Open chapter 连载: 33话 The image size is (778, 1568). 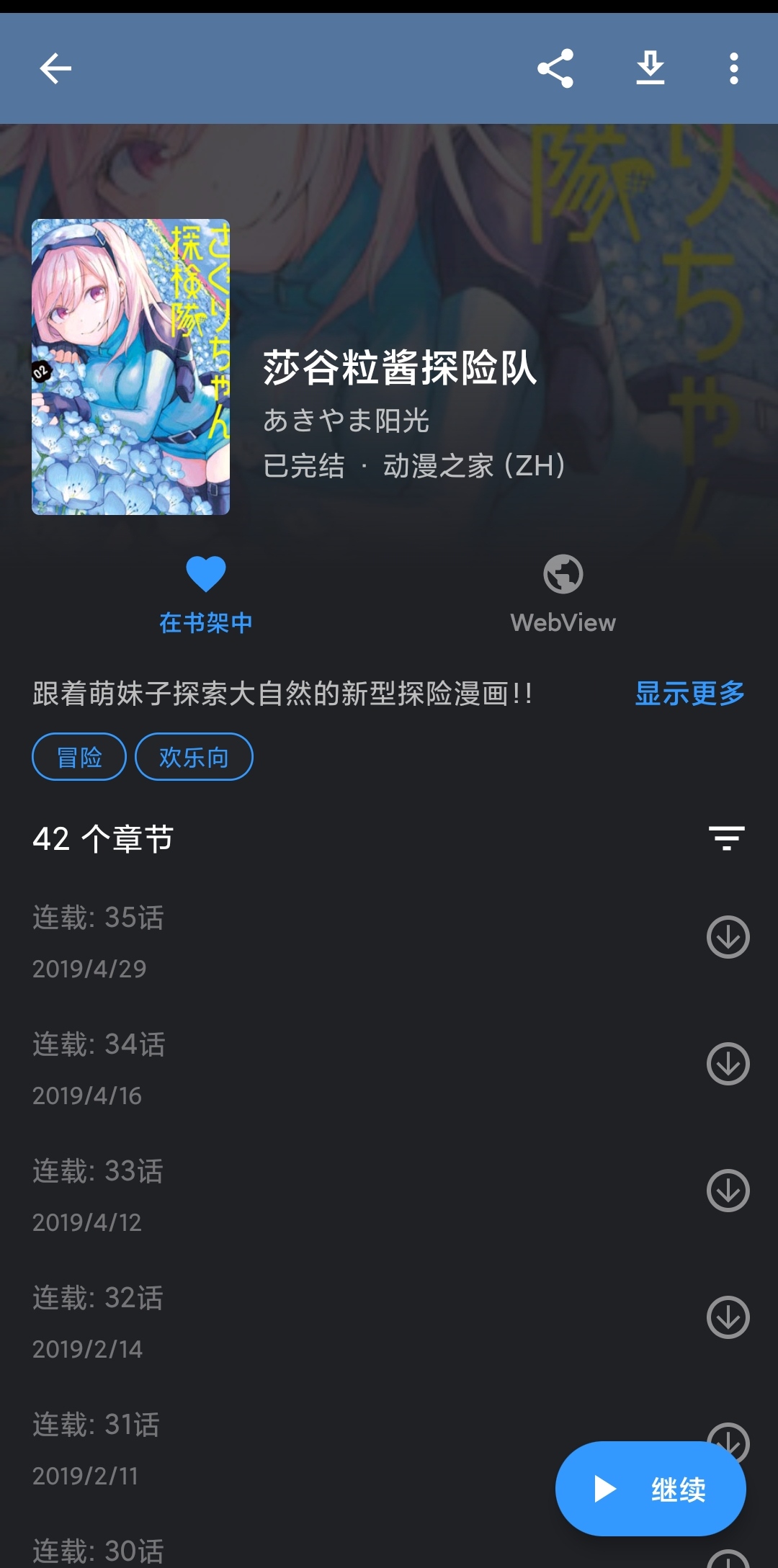pos(288,1191)
